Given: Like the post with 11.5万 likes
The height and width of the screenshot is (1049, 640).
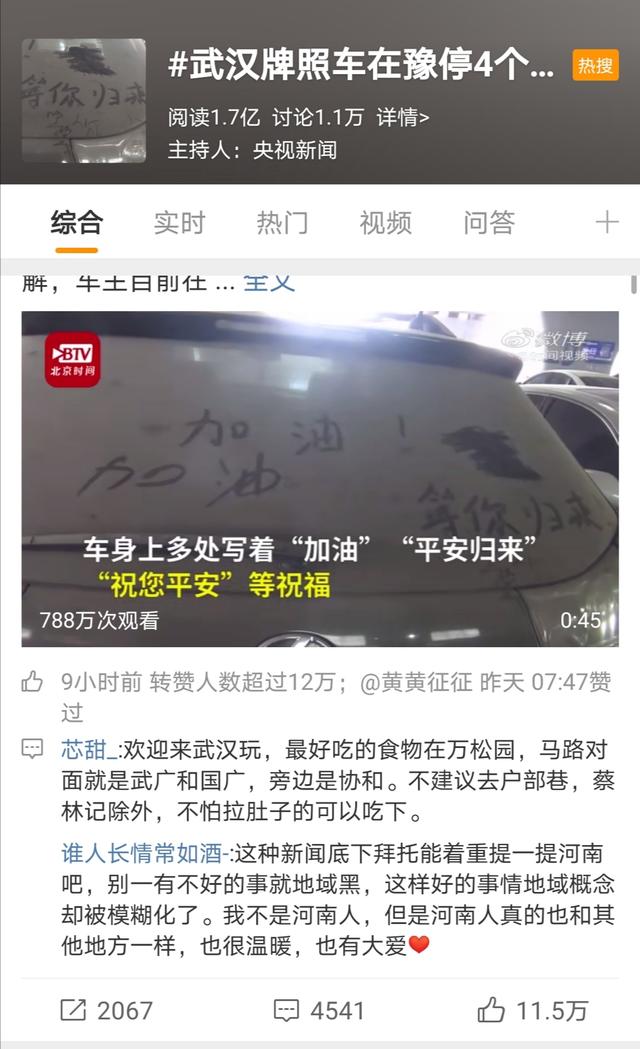Looking at the screenshot, I should tap(532, 1011).
